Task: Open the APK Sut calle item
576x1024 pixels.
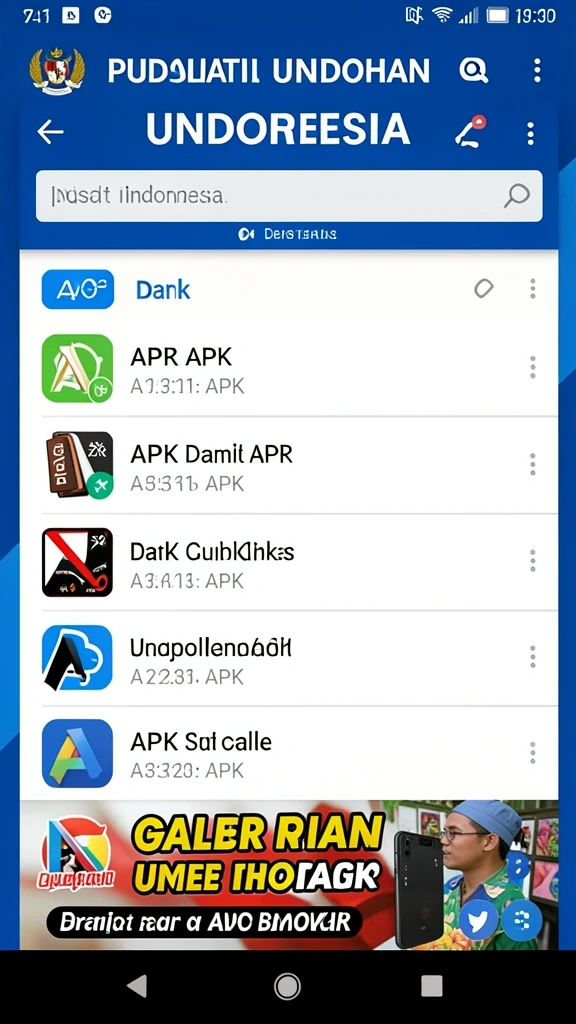Action: [289, 752]
